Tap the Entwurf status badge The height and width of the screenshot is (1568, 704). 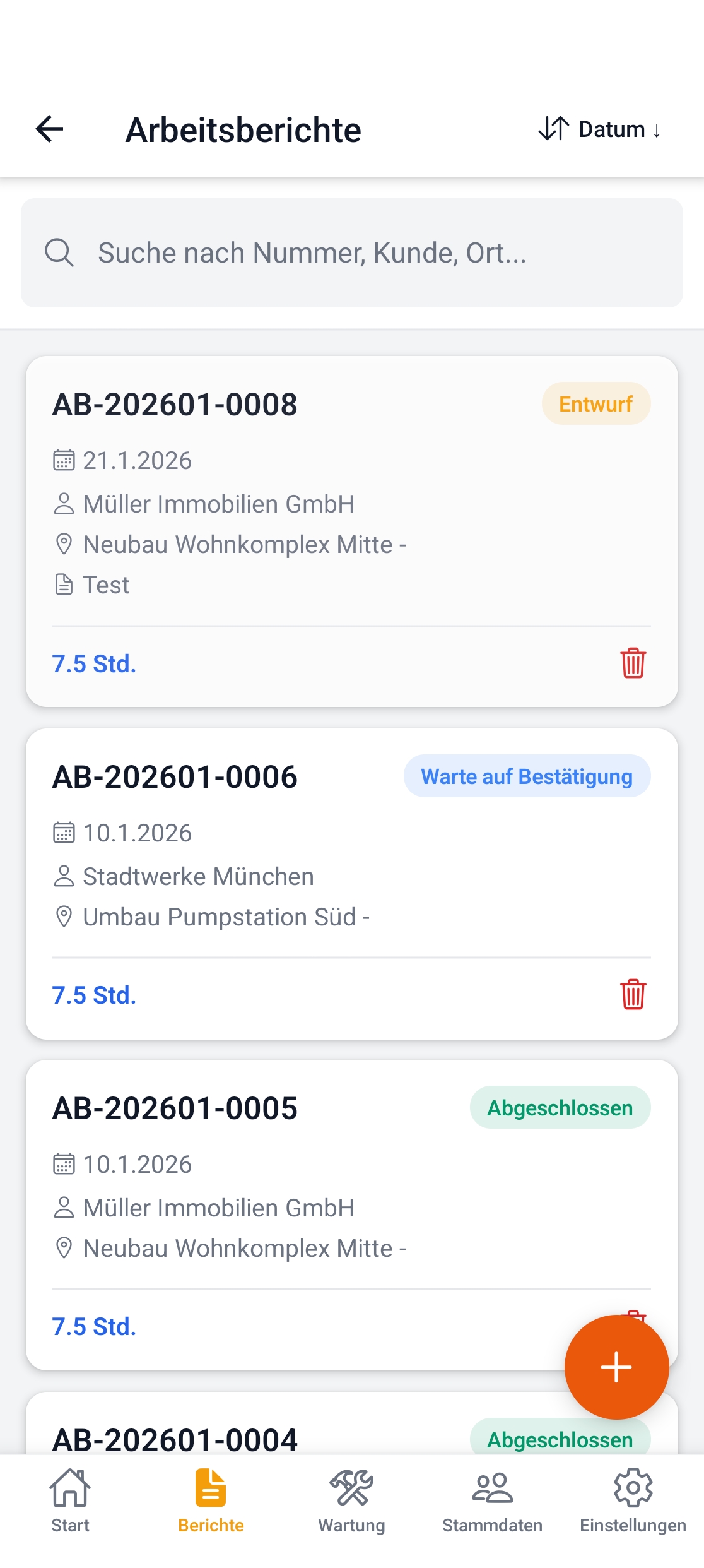click(595, 403)
